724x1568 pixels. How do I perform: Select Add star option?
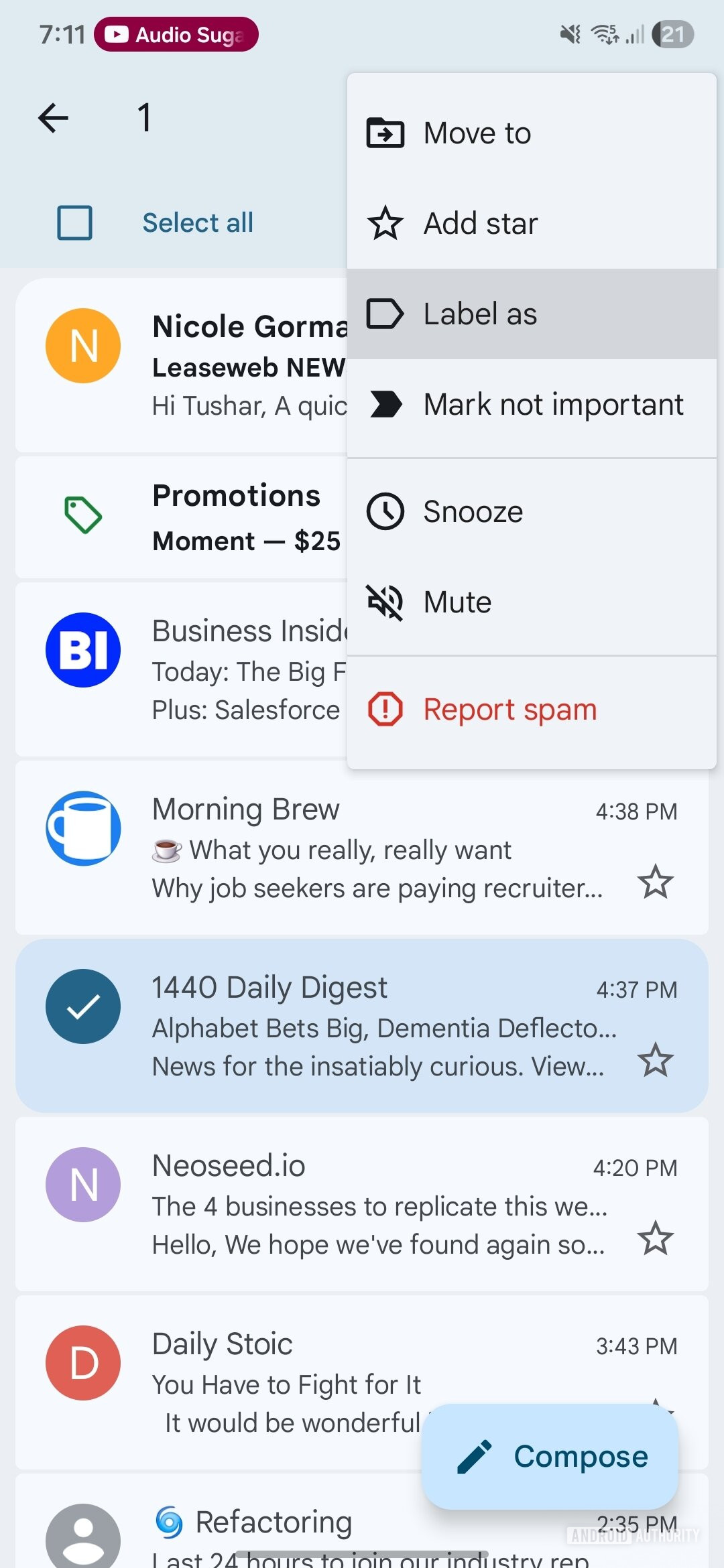(x=480, y=223)
